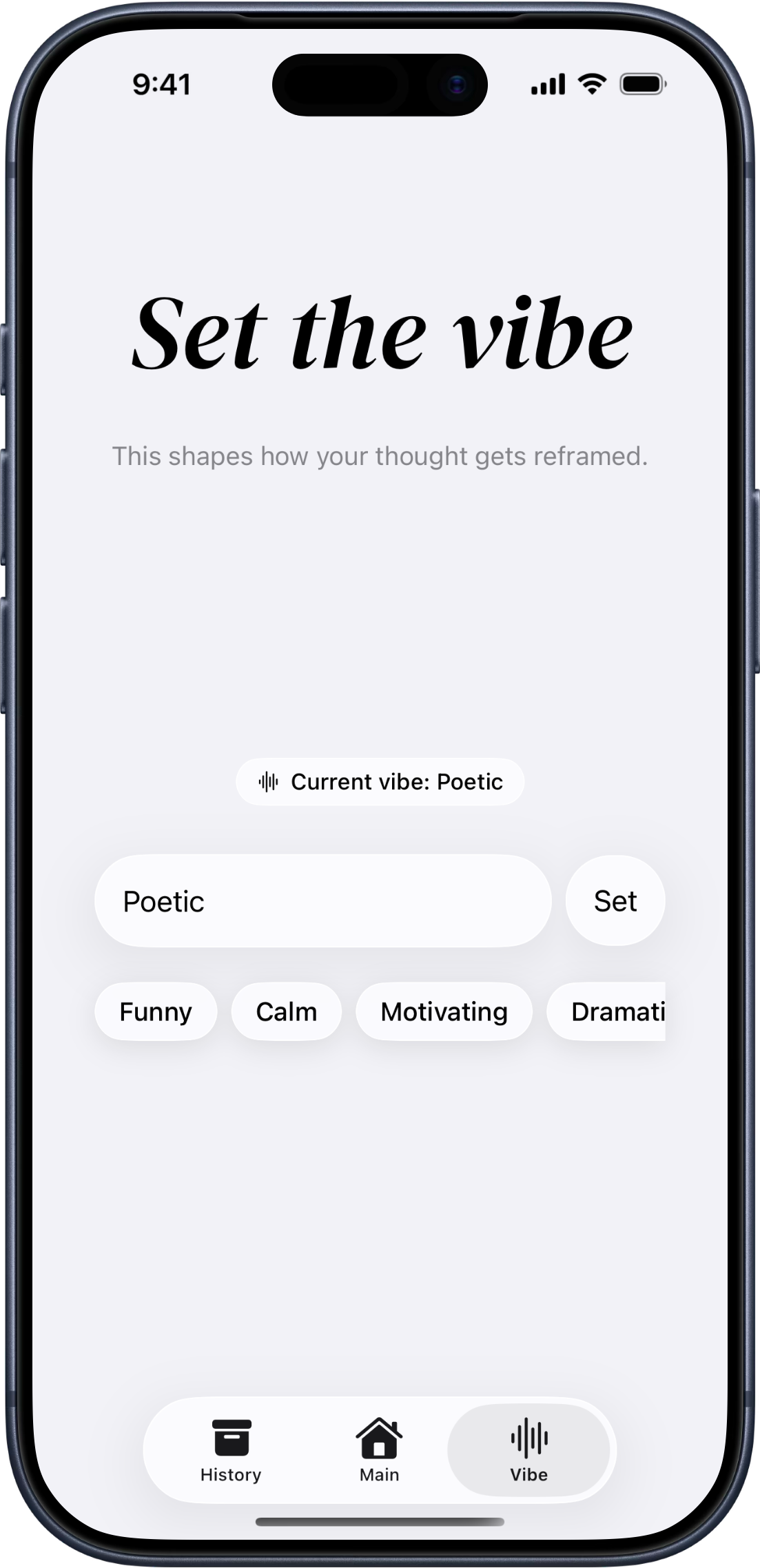Go to the Main tab
760x1568 pixels.
tap(380, 1450)
